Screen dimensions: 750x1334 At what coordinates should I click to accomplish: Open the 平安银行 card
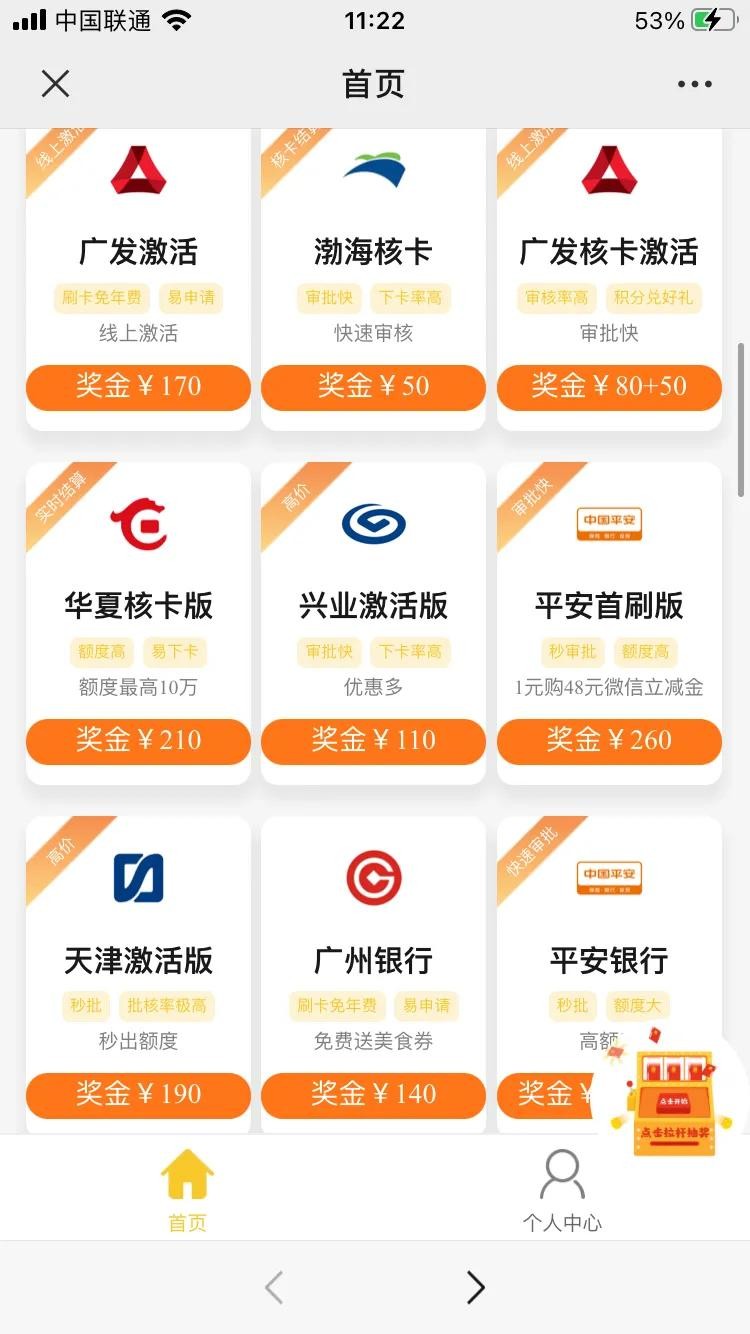pos(609,960)
